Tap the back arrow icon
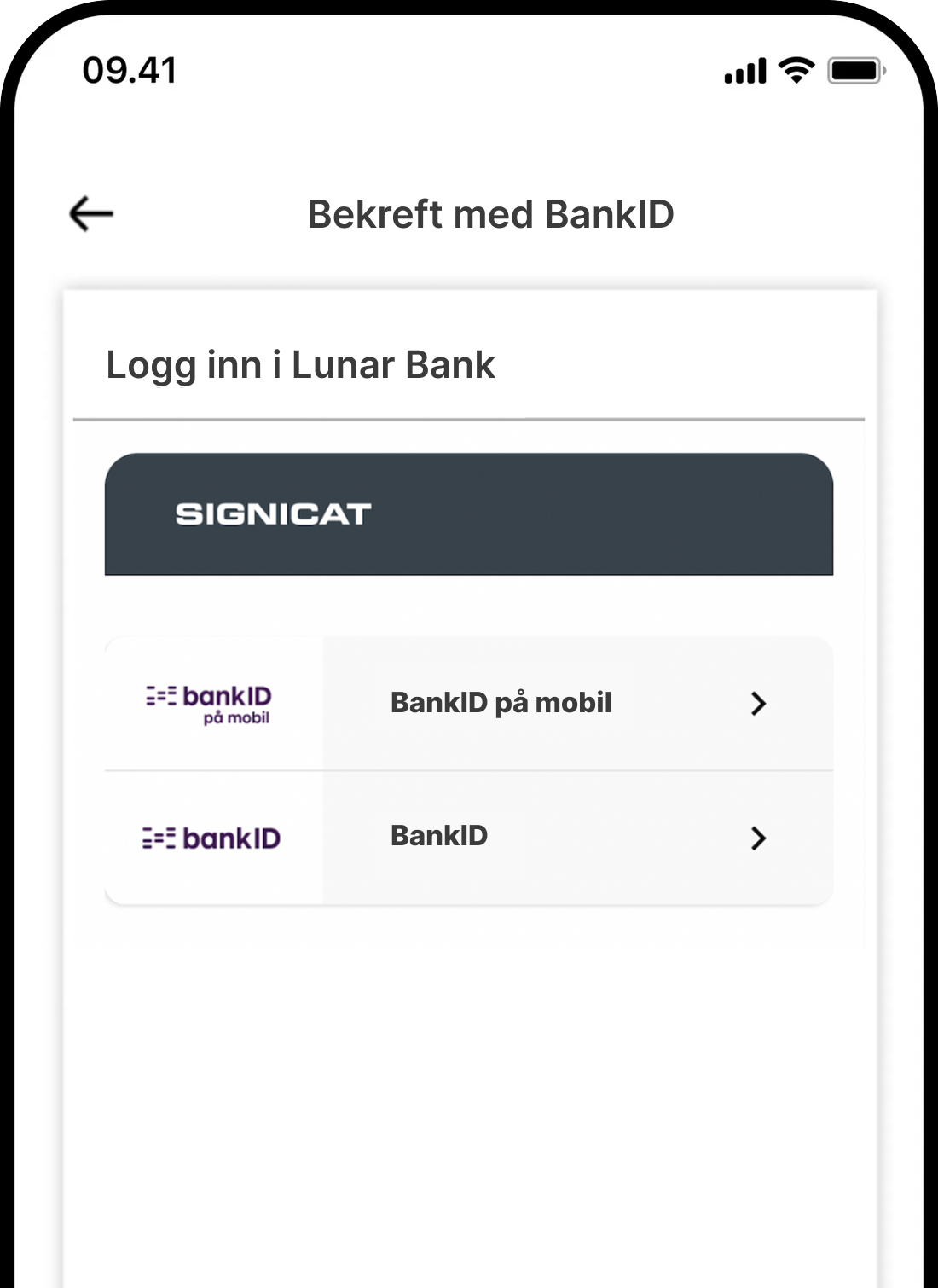 90,212
